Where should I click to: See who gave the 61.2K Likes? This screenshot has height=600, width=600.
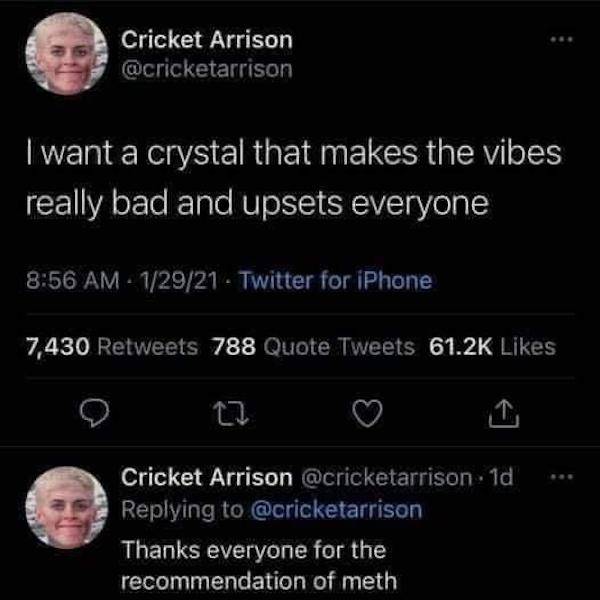490,346
